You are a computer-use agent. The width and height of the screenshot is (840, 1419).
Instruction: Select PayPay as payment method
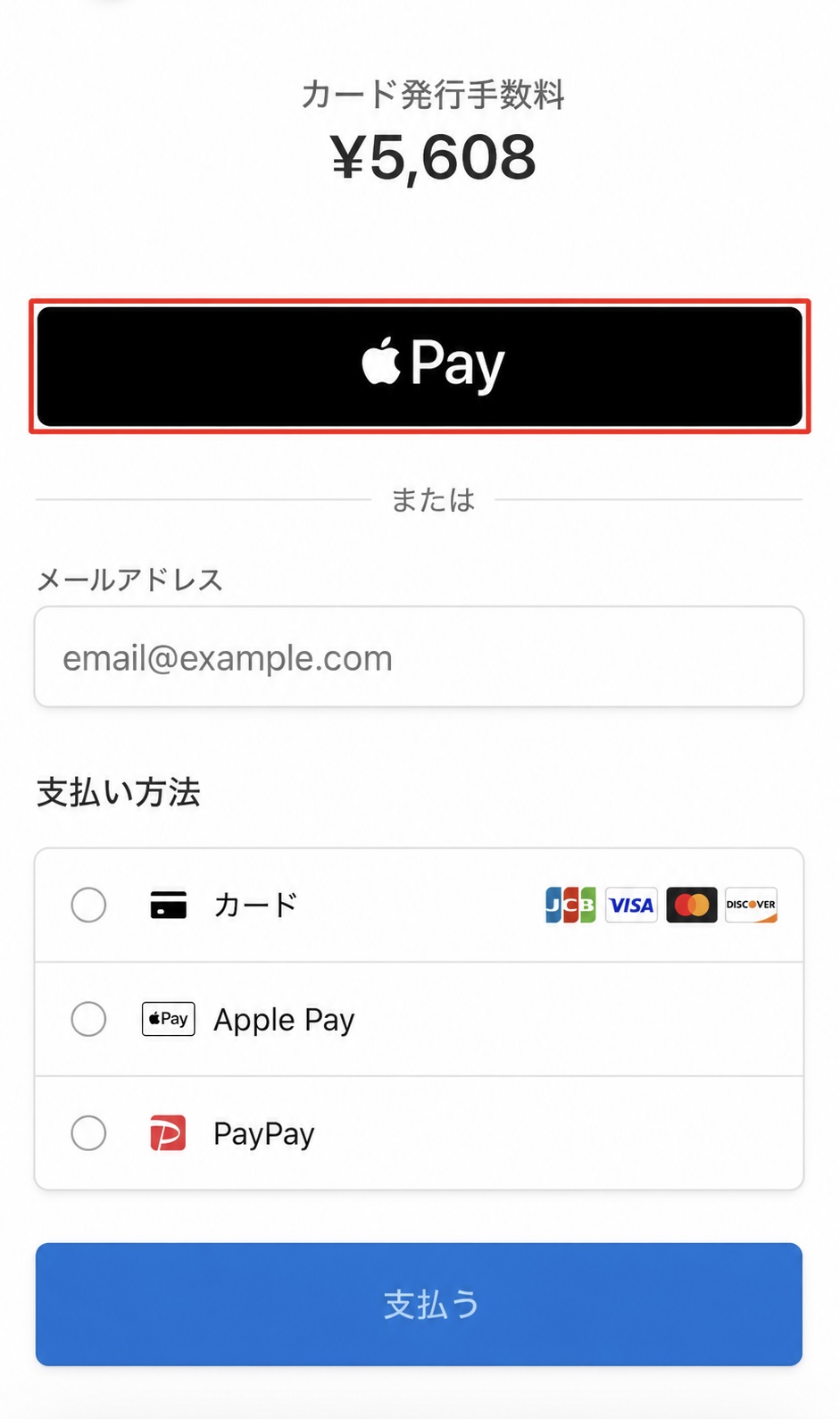click(x=420, y=1133)
